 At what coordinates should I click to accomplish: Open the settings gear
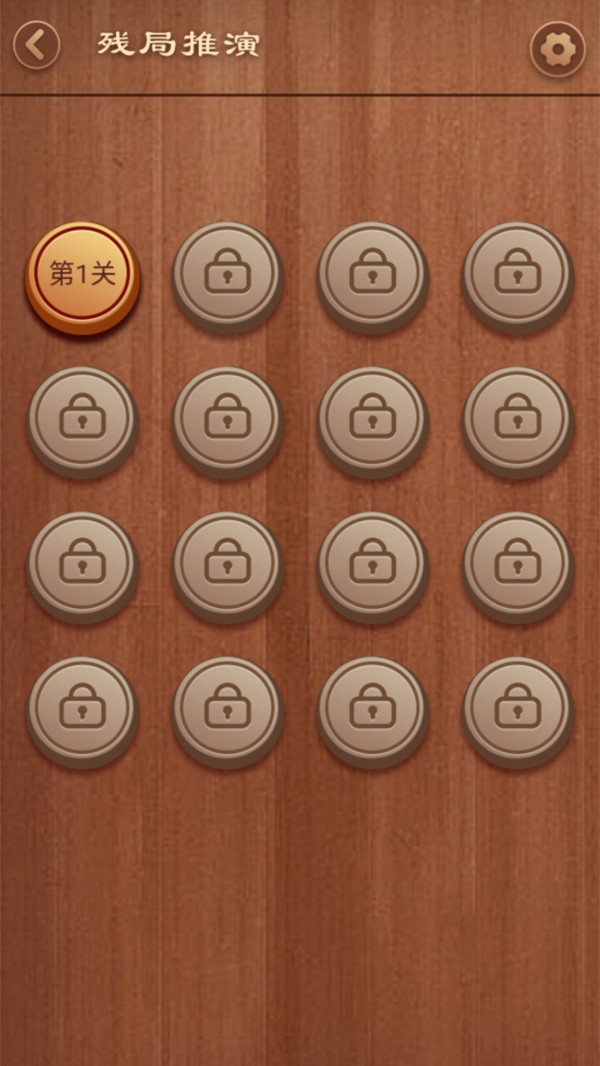557,48
